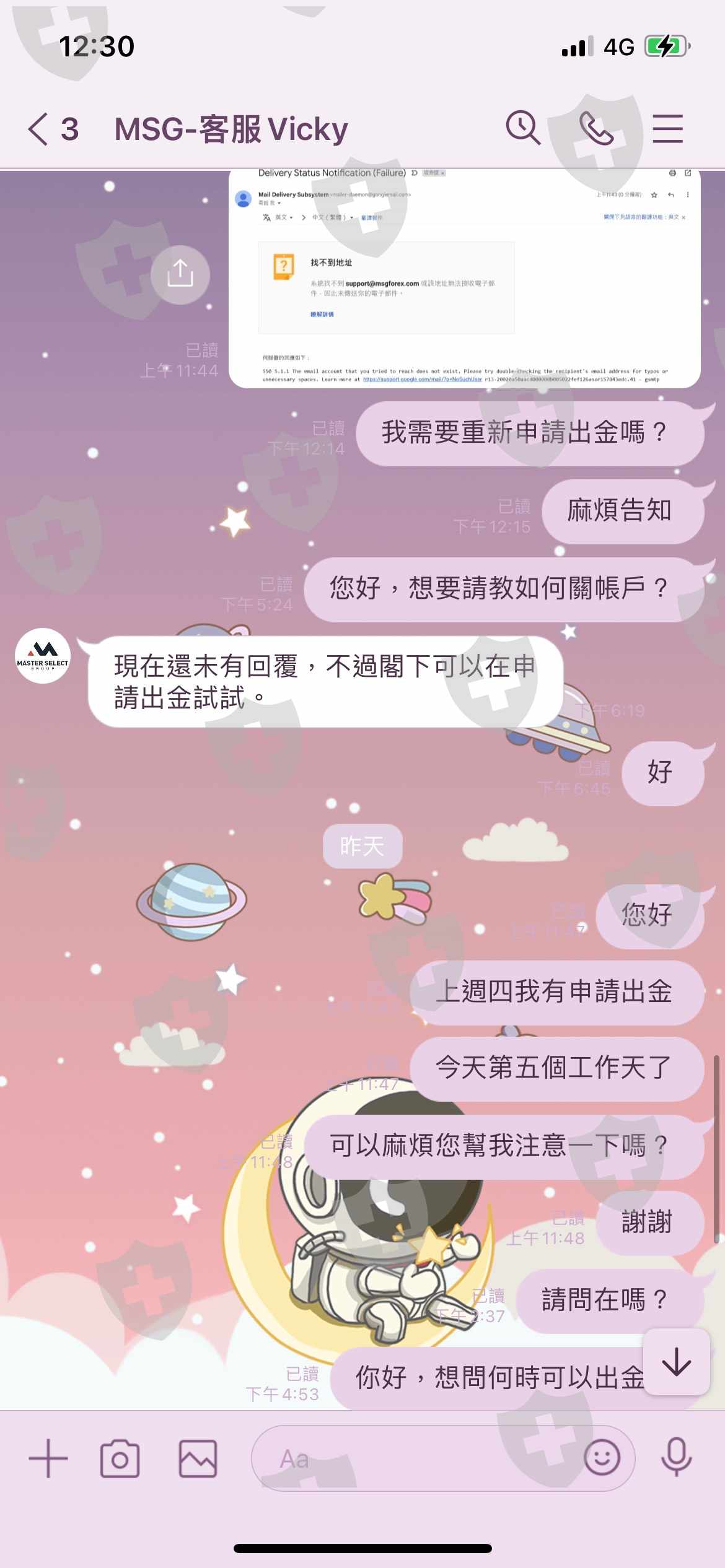Screen dimensions: 725x1568
Task: Search within this chat conversation
Action: pos(524,128)
